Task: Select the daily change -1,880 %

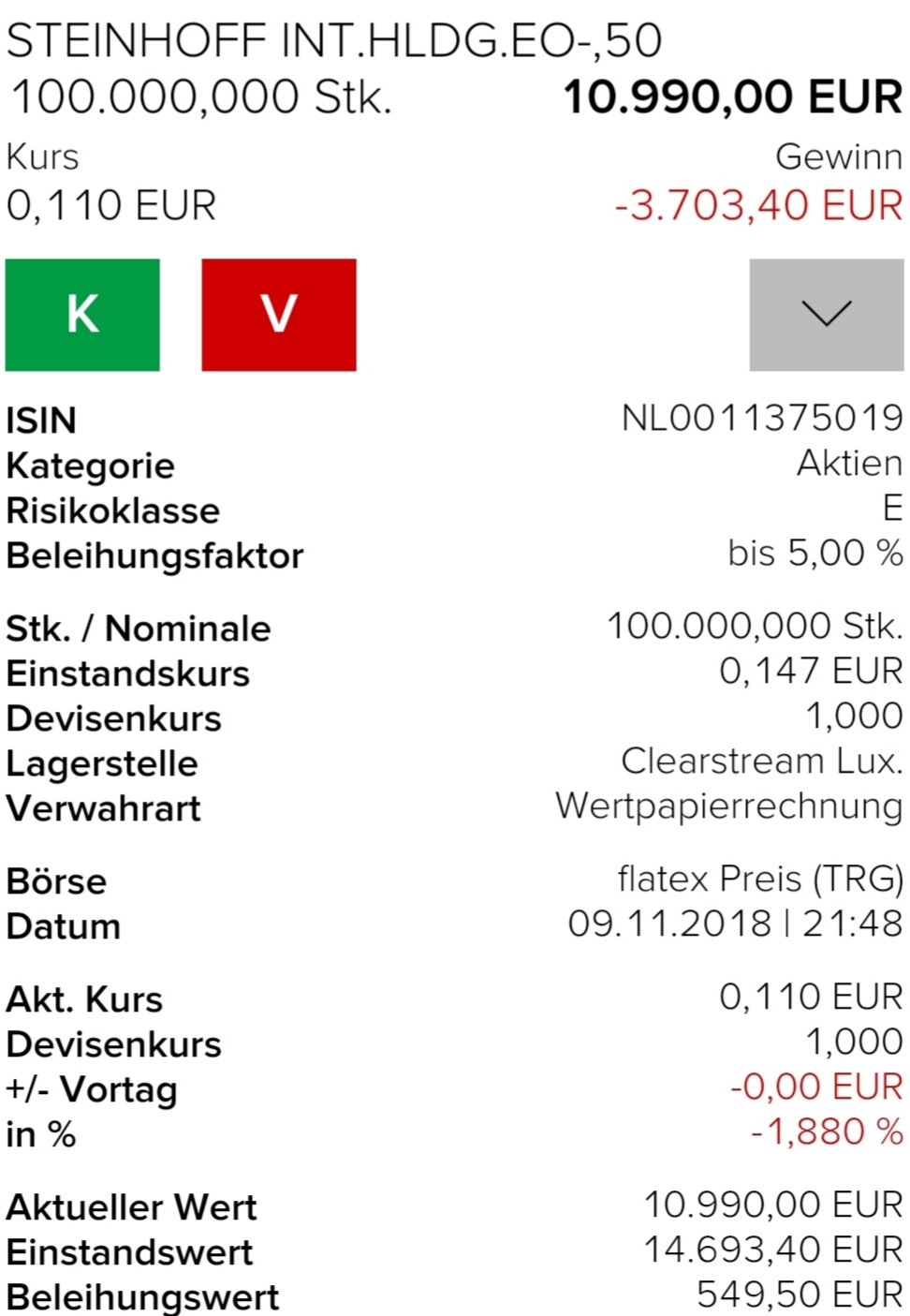Action: [x=824, y=1131]
